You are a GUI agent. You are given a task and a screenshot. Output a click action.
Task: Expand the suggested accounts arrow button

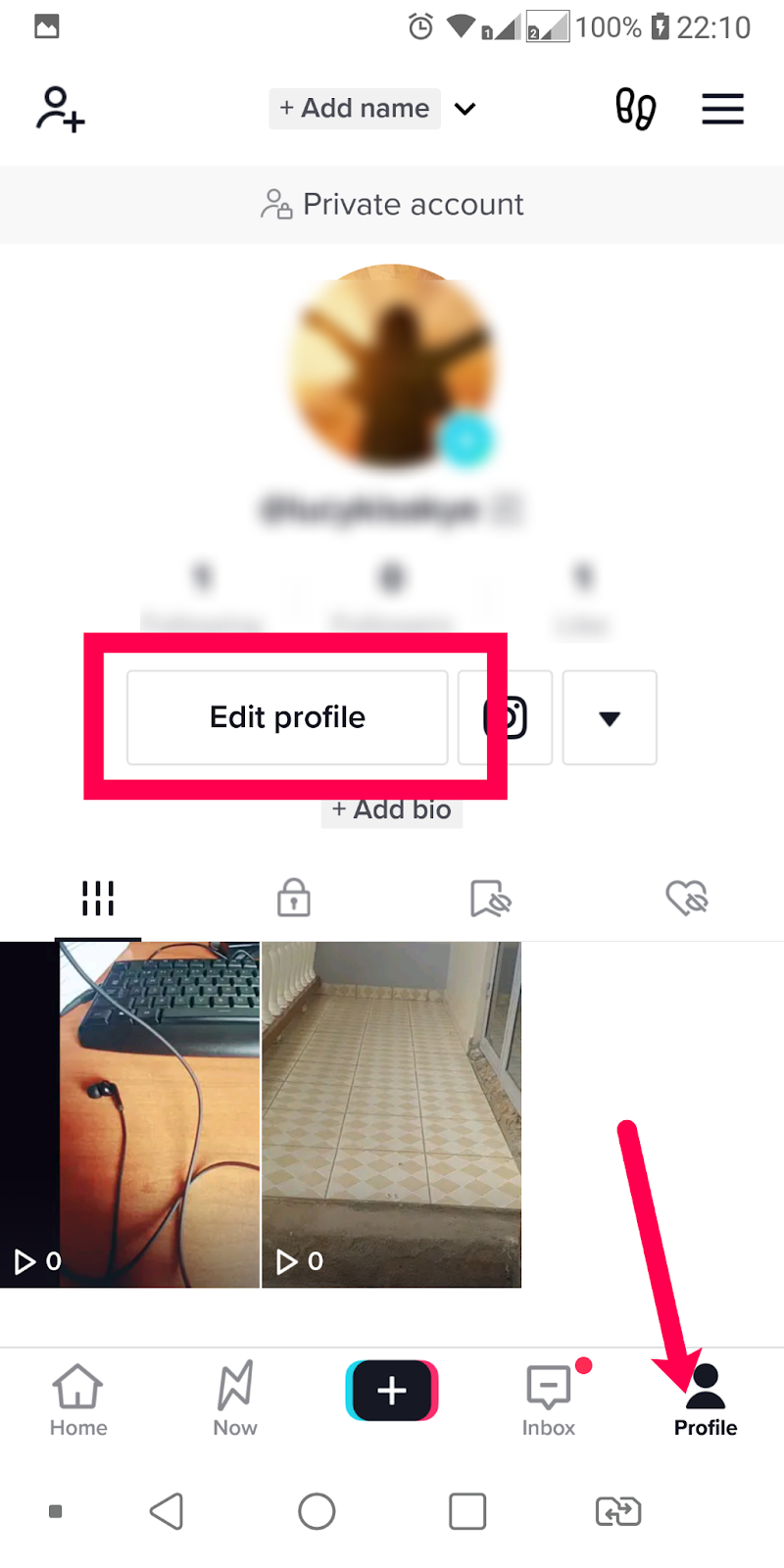tap(610, 717)
